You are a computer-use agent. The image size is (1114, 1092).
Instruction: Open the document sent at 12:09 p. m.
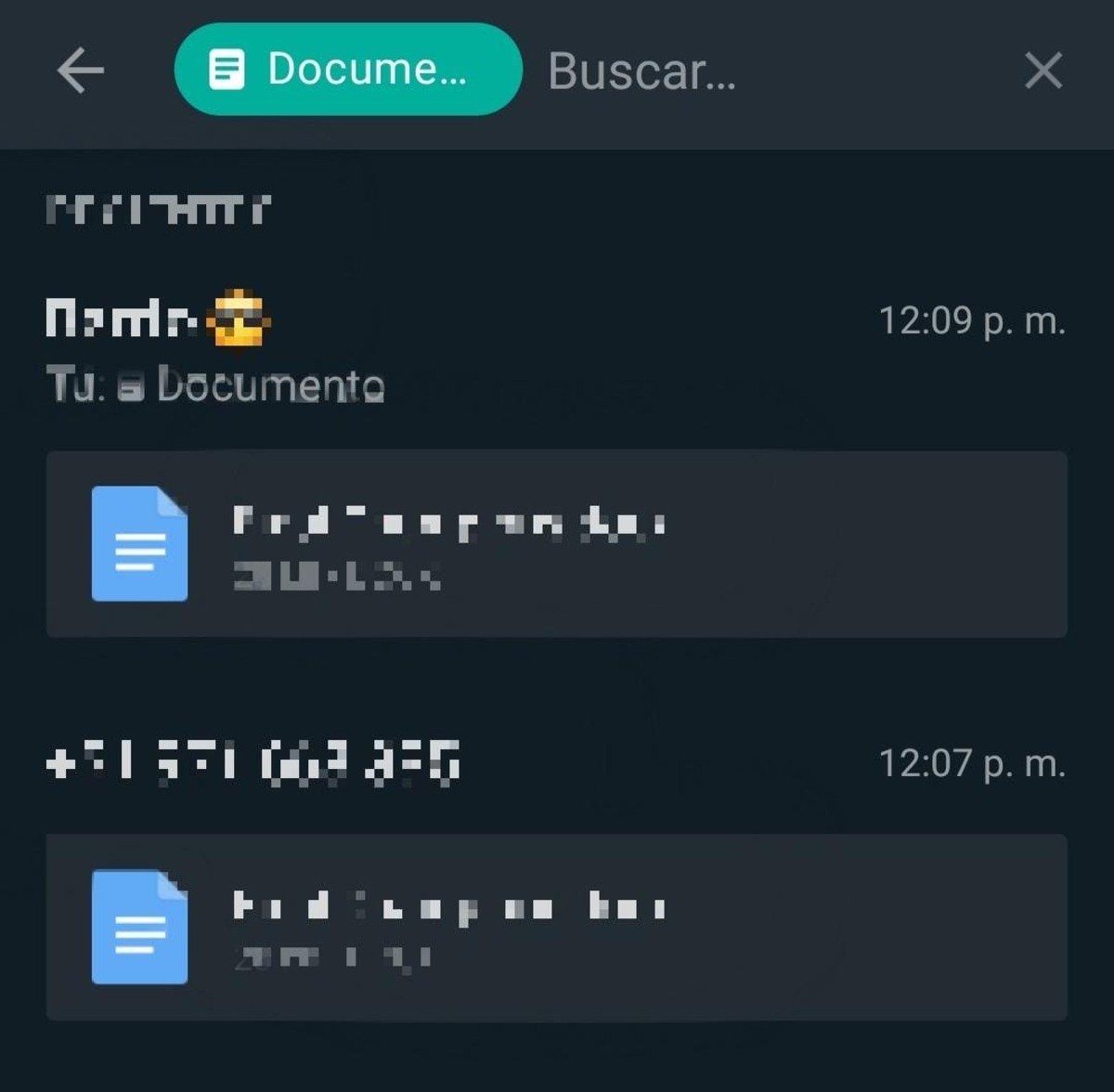click(557, 544)
